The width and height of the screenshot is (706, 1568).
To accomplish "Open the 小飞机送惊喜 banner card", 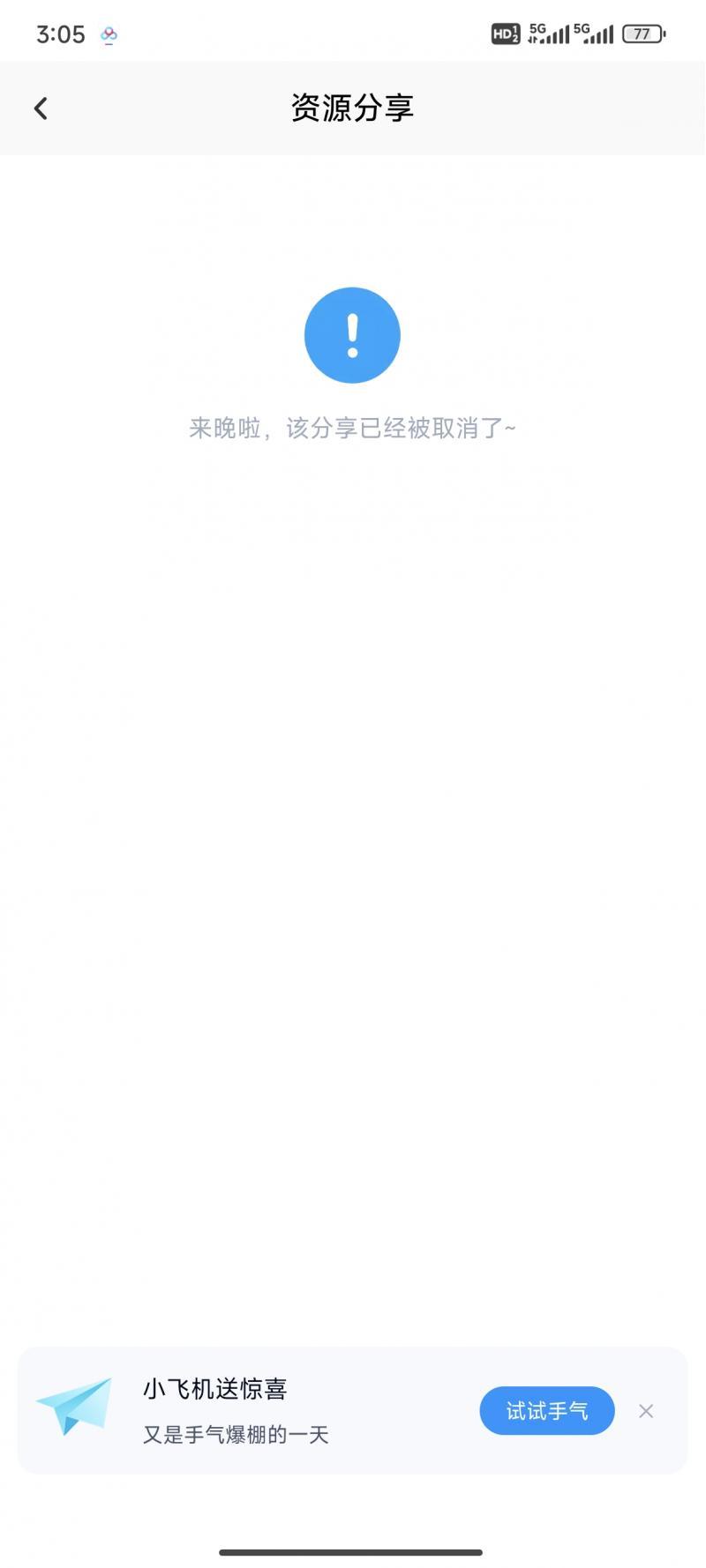I will point(352,1410).
